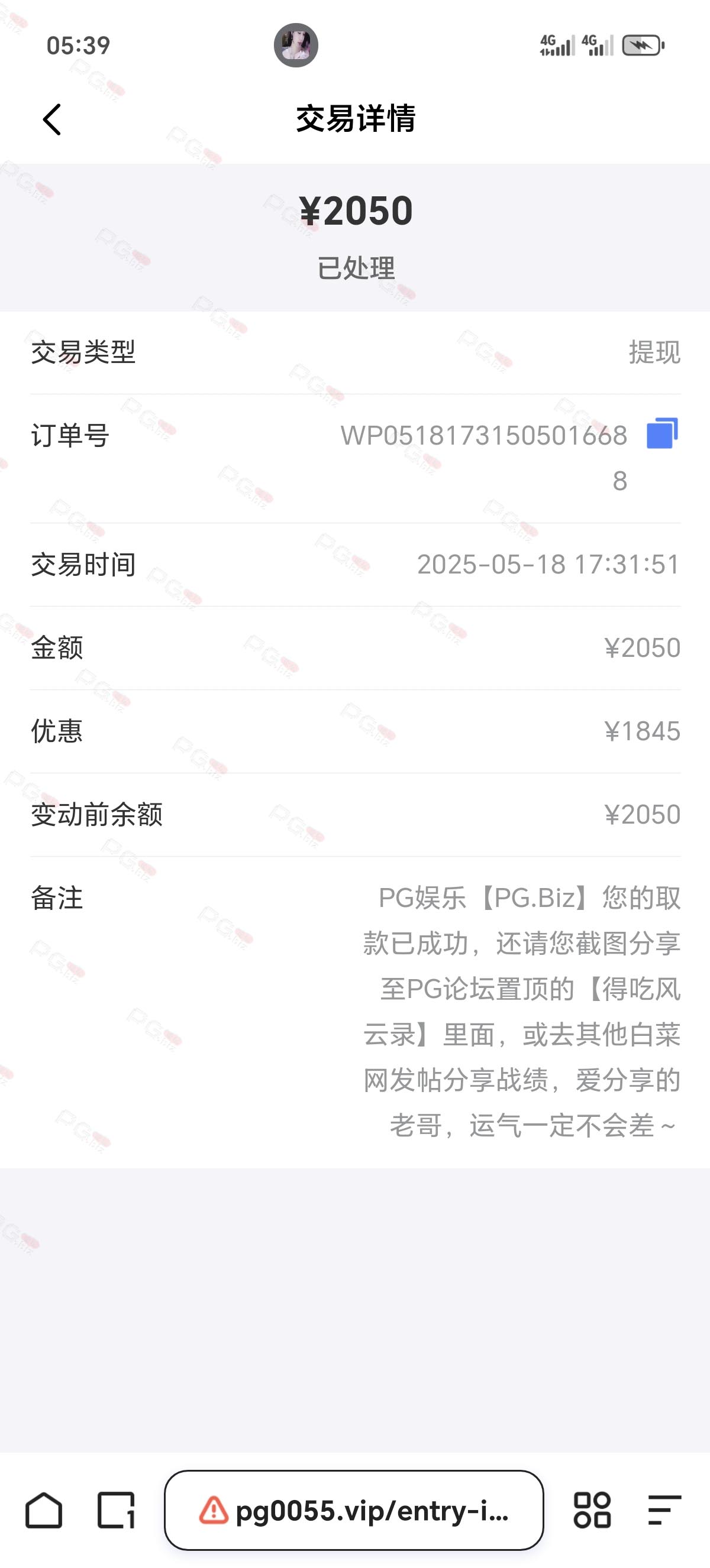Go back from the transaction details page
The image size is (710, 1568).
pyautogui.click(x=51, y=119)
